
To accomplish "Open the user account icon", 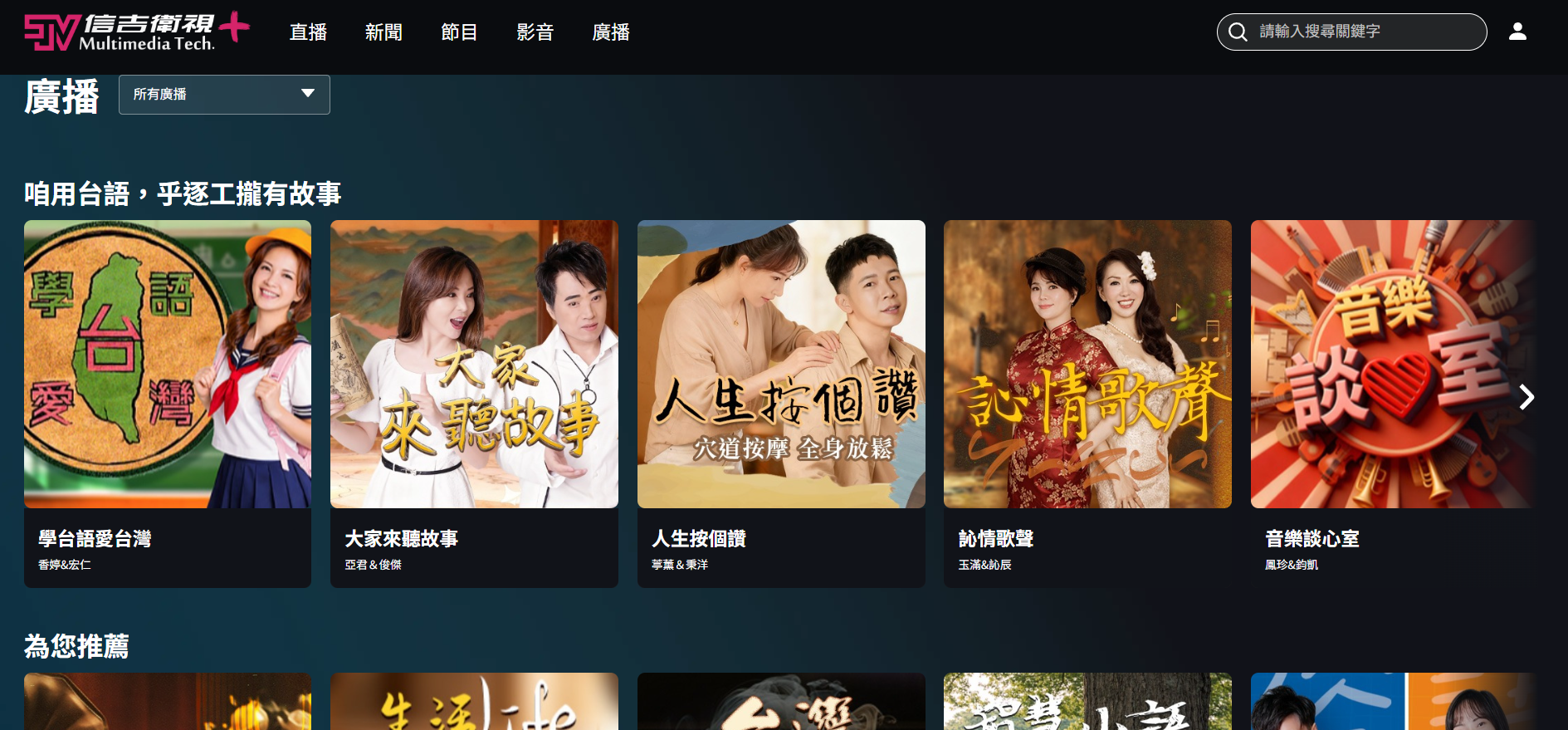I will (1517, 32).
